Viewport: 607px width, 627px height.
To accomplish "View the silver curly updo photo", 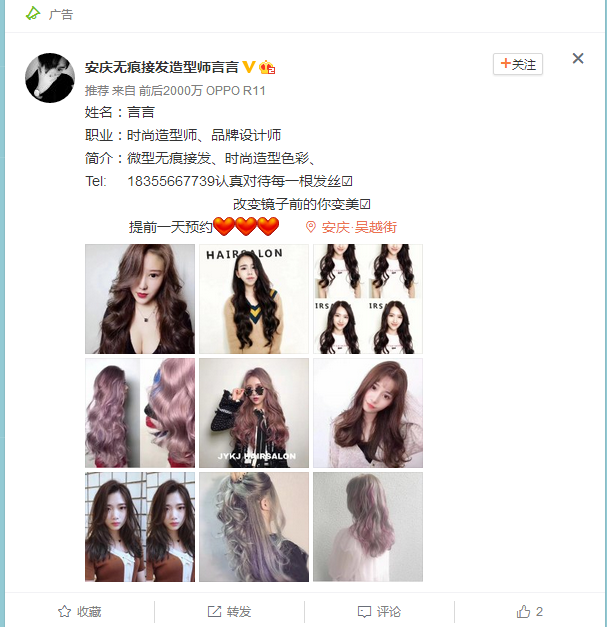I will pyautogui.click(x=254, y=527).
